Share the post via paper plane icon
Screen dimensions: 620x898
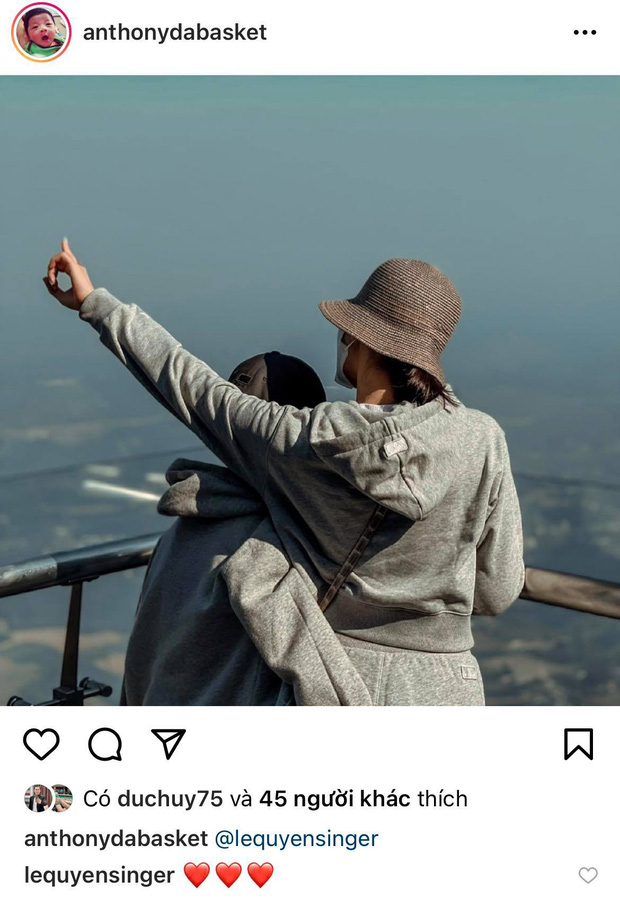click(168, 743)
